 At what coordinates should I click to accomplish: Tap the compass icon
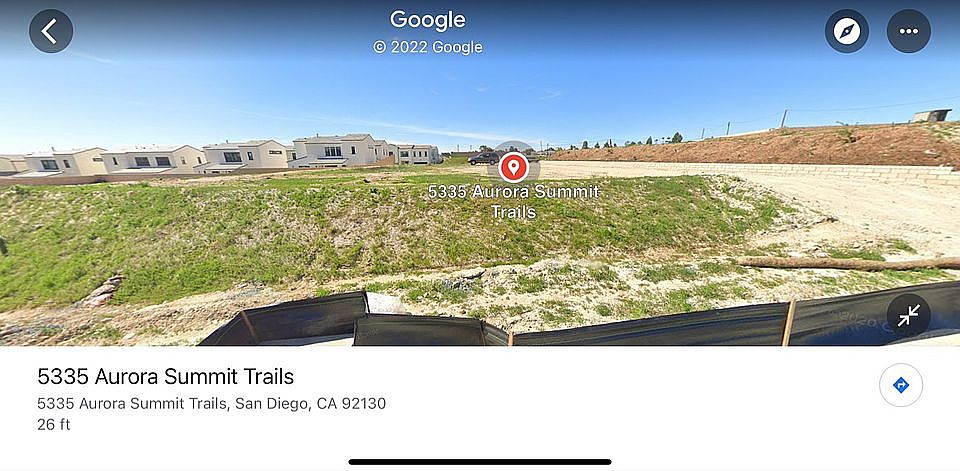click(846, 31)
